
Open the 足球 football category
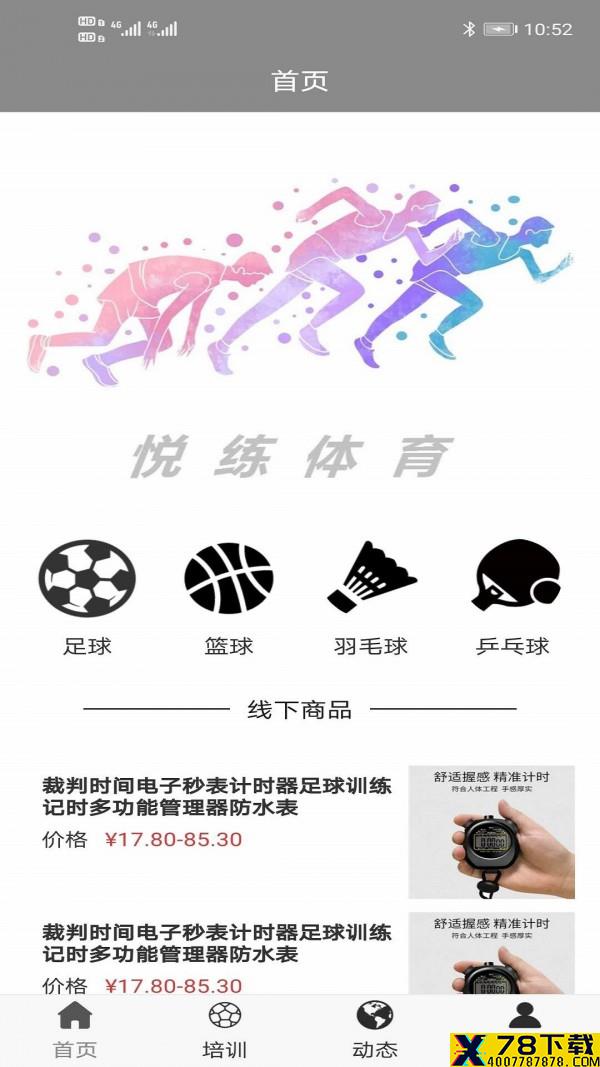(87, 597)
